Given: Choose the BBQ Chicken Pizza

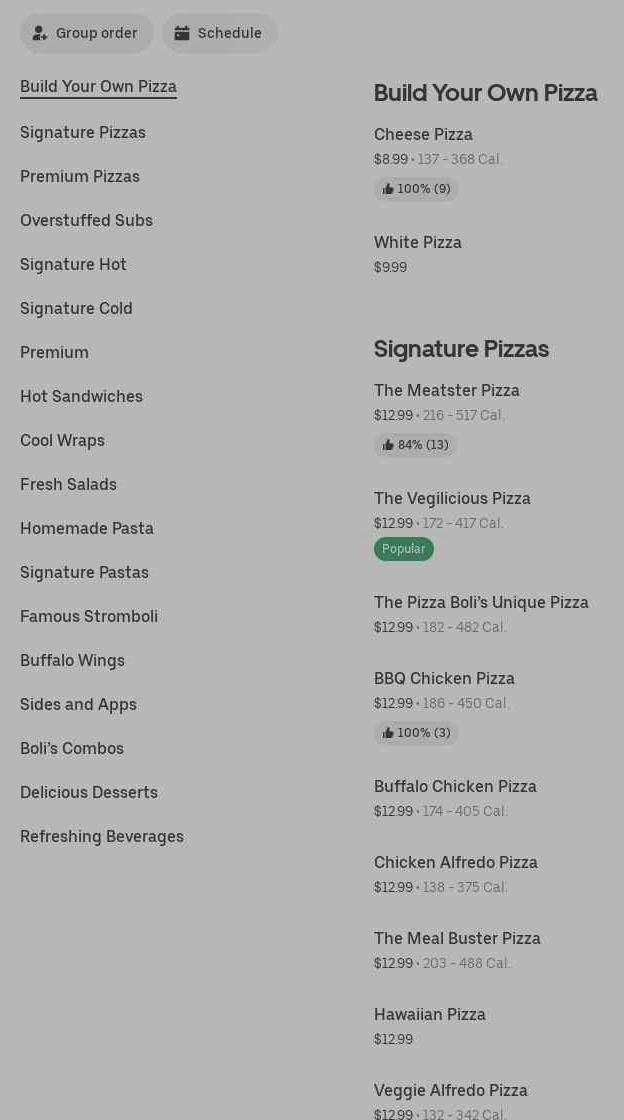Looking at the screenshot, I should click(444, 678).
